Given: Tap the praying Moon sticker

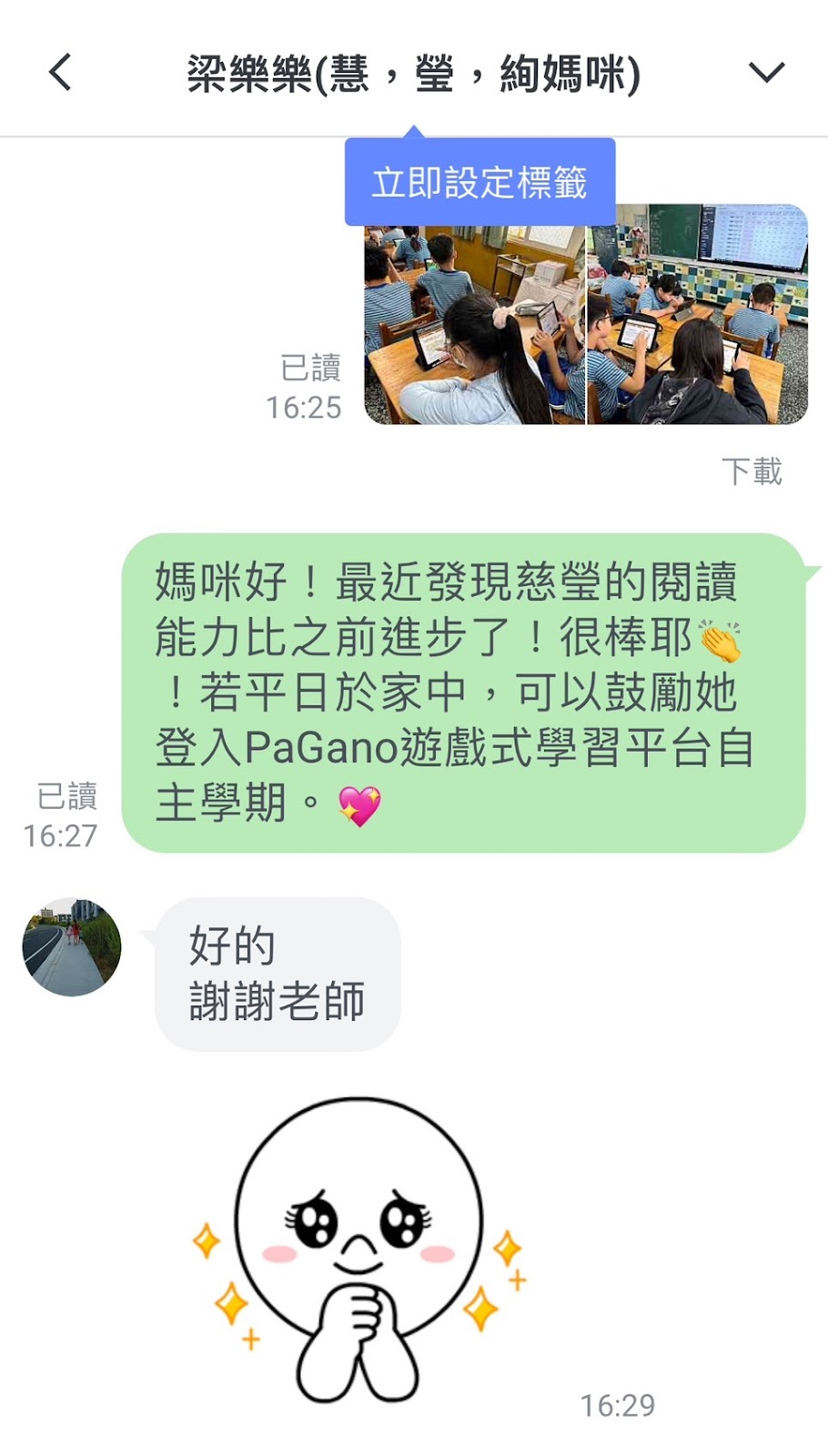Looking at the screenshot, I should 359,1251.
